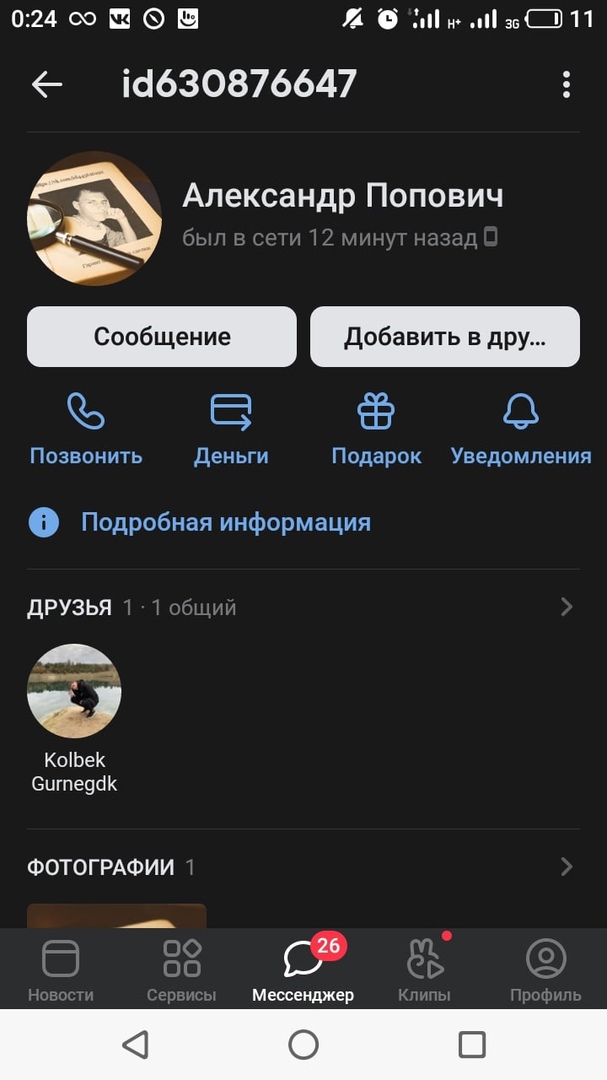Expand the Друзья section
607x1080 pixels.
pyautogui.click(x=566, y=607)
